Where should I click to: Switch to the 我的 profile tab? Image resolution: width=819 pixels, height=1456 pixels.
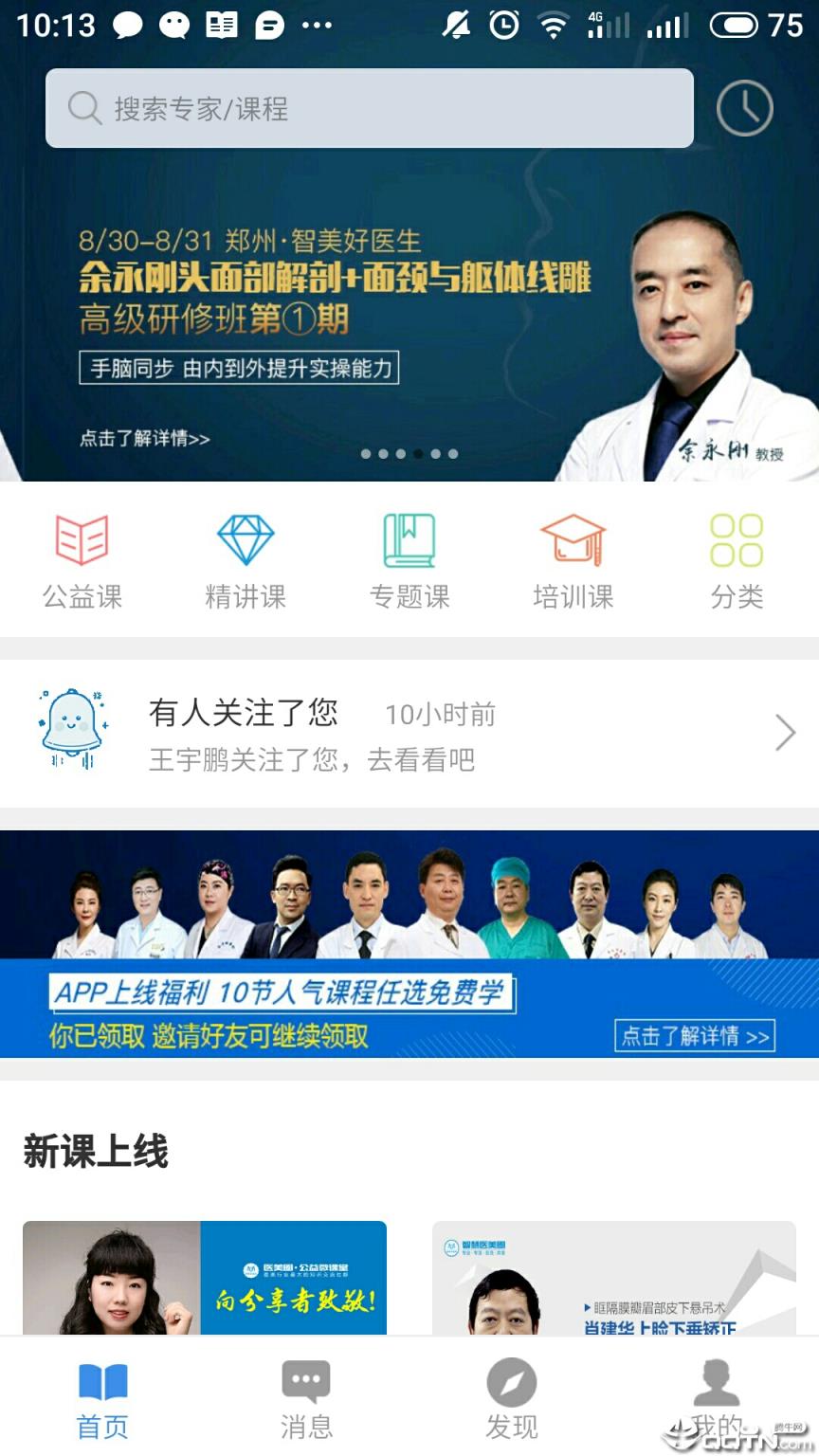(715, 1398)
